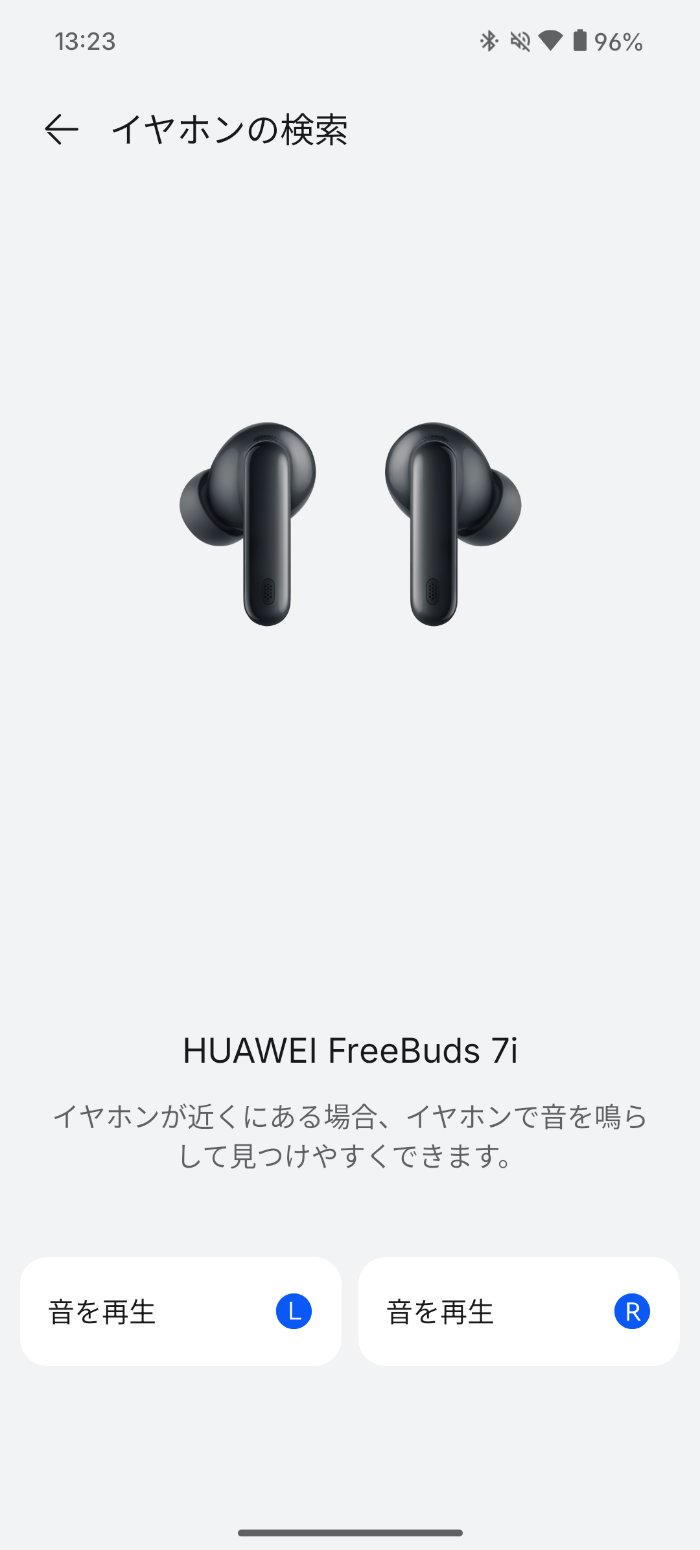The height and width of the screenshot is (1550, 700).
Task: Play sound on the right (R) earbud
Action: click(x=519, y=1311)
